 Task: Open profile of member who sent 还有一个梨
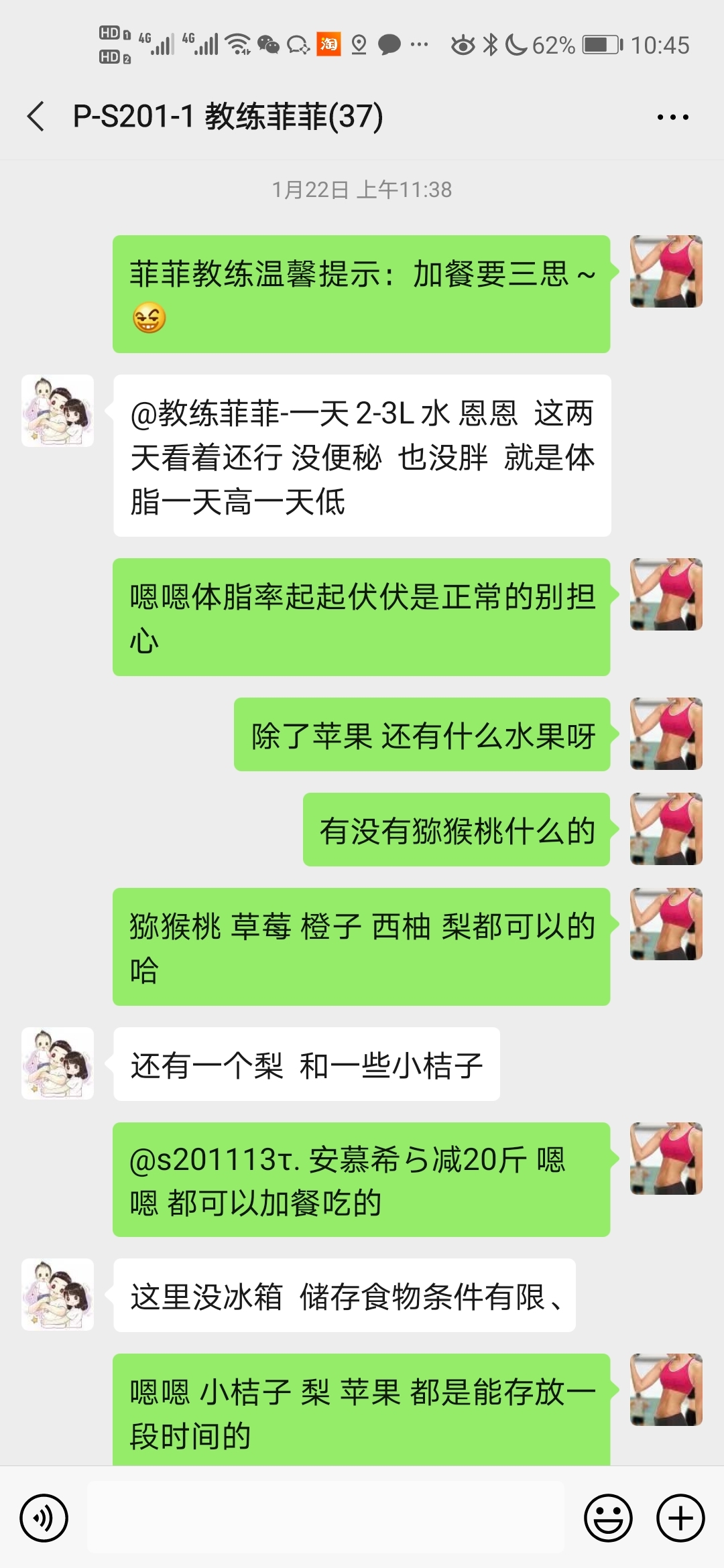pyautogui.click(x=58, y=1063)
